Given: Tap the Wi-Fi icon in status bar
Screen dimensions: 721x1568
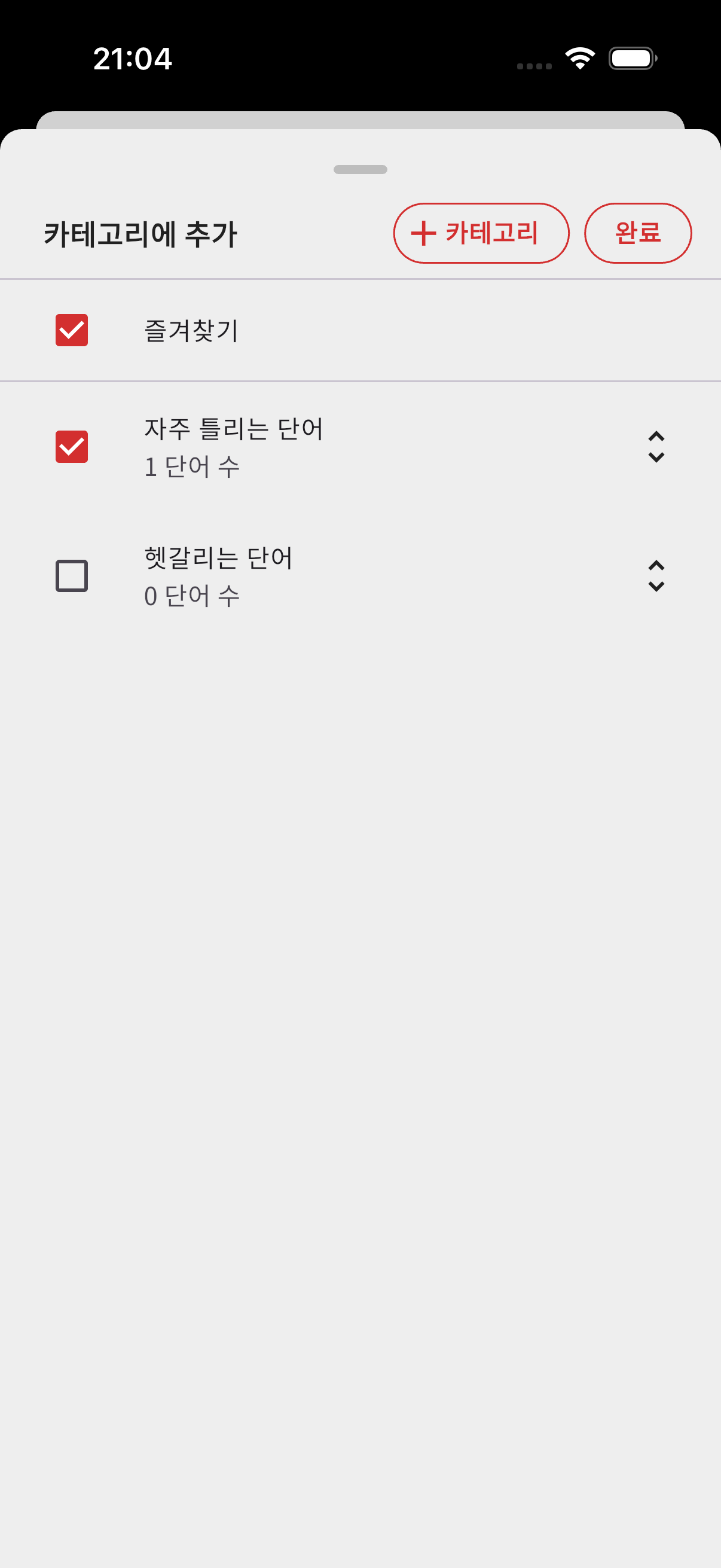Looking at the screenshot, I should pos(579,58).
